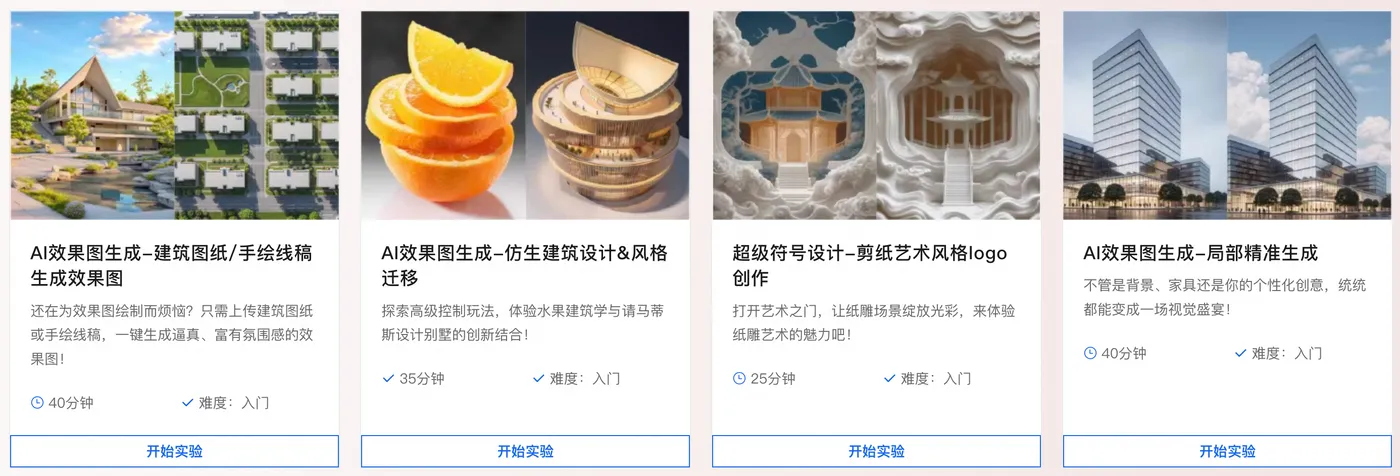View the 仿生建筑设计&风格迁移 card

coord(524,264)
